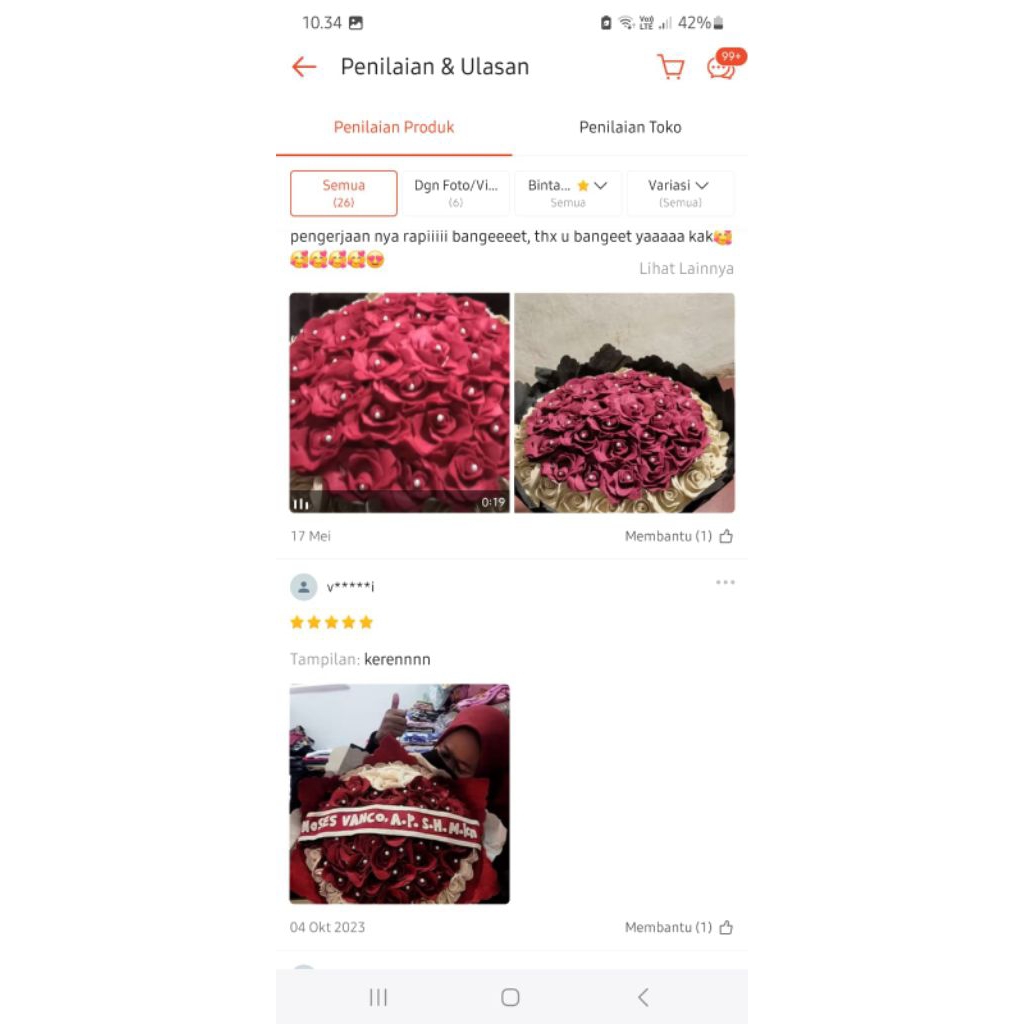Open recent apps from navigation bar
The height and width of the screenshot is (1024, 1024).
tap(378, 997)
